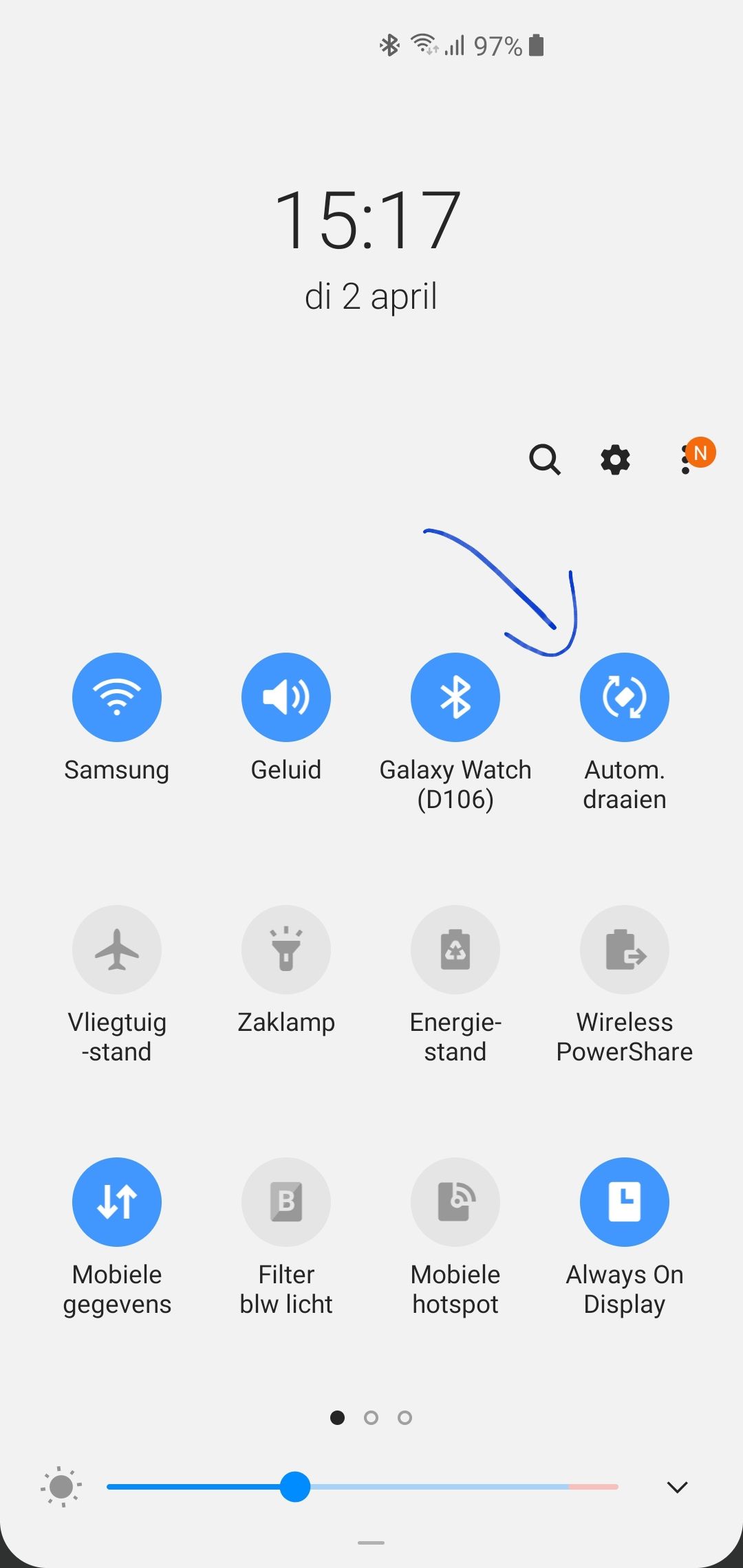Toggle the Samsung Wi-Fi tile
Viewport: 743px width, 1568px height.
pos(117,697)
